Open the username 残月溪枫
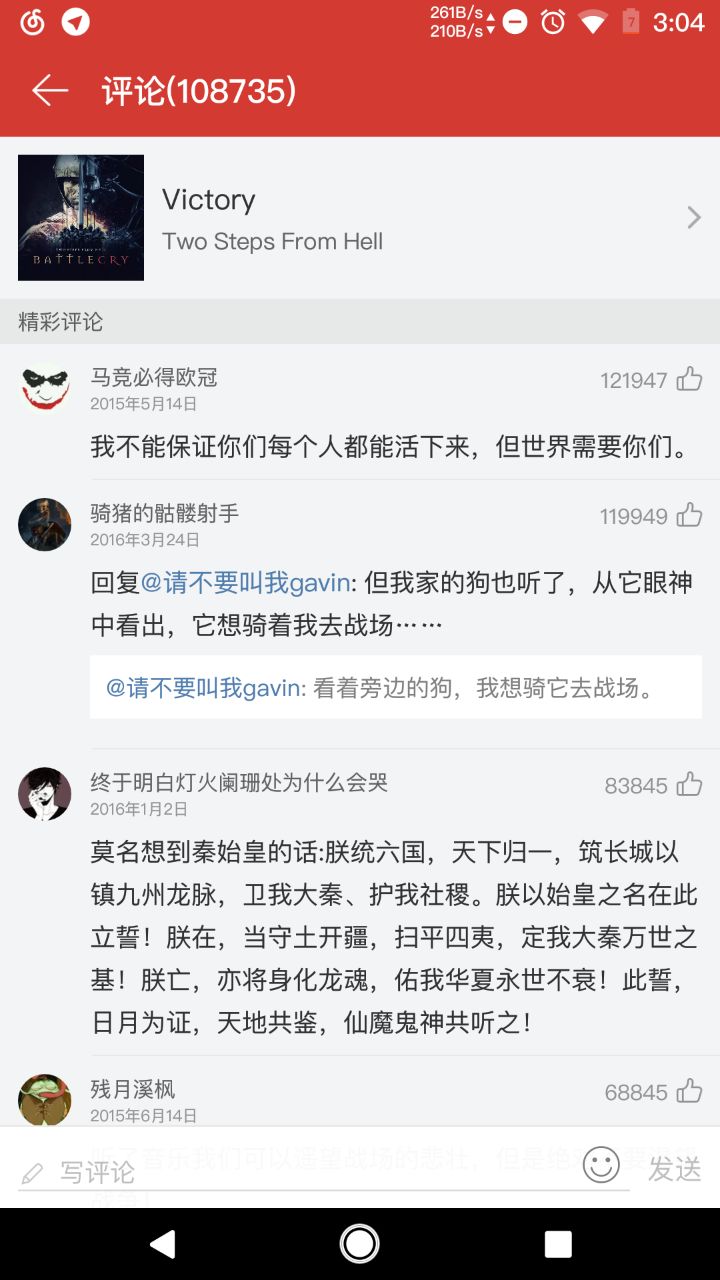The width and height of the screenshot is (720, 1280). coord(133,1088)
